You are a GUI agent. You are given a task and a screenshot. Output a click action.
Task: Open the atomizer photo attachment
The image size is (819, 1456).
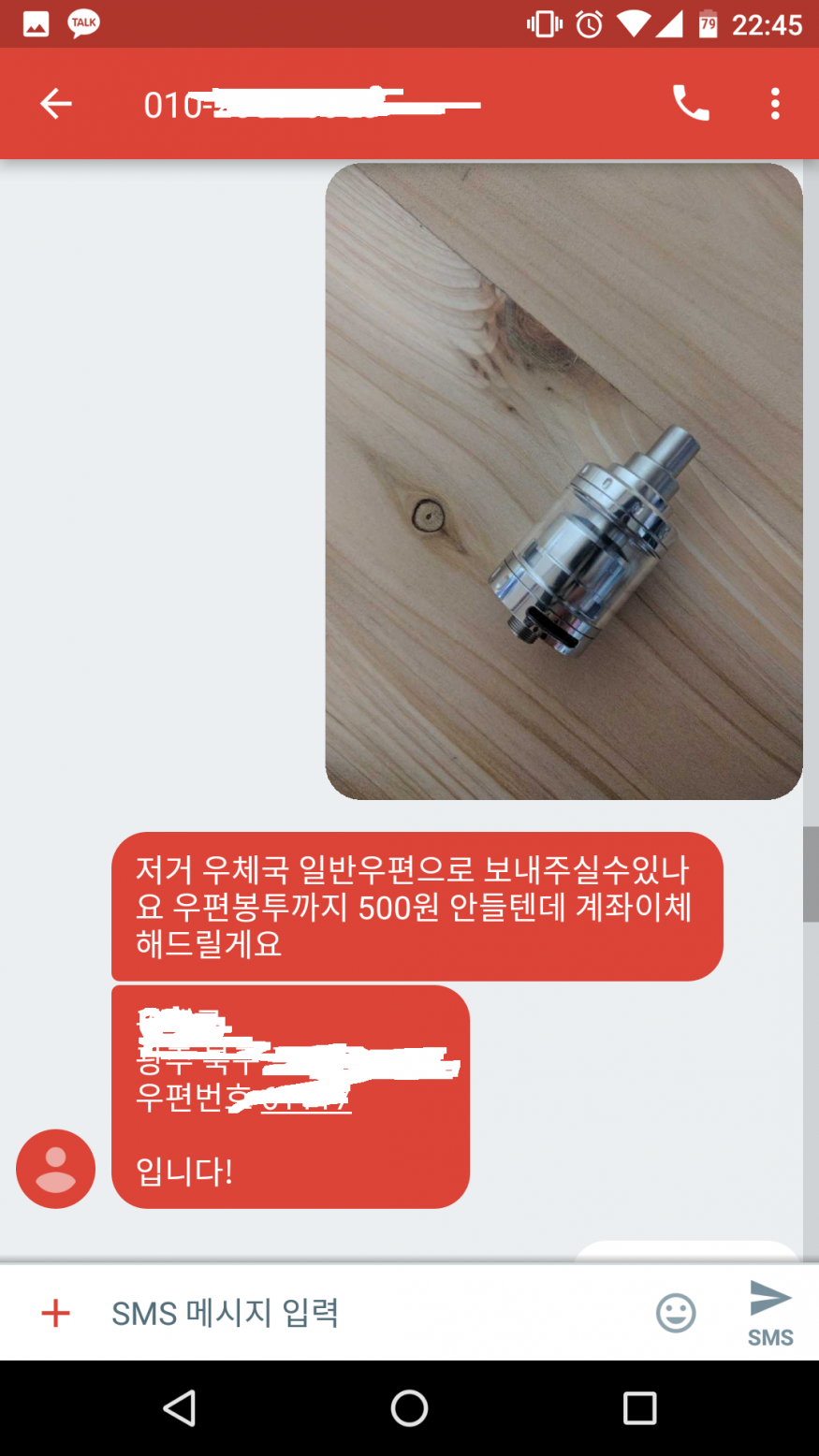563,481
